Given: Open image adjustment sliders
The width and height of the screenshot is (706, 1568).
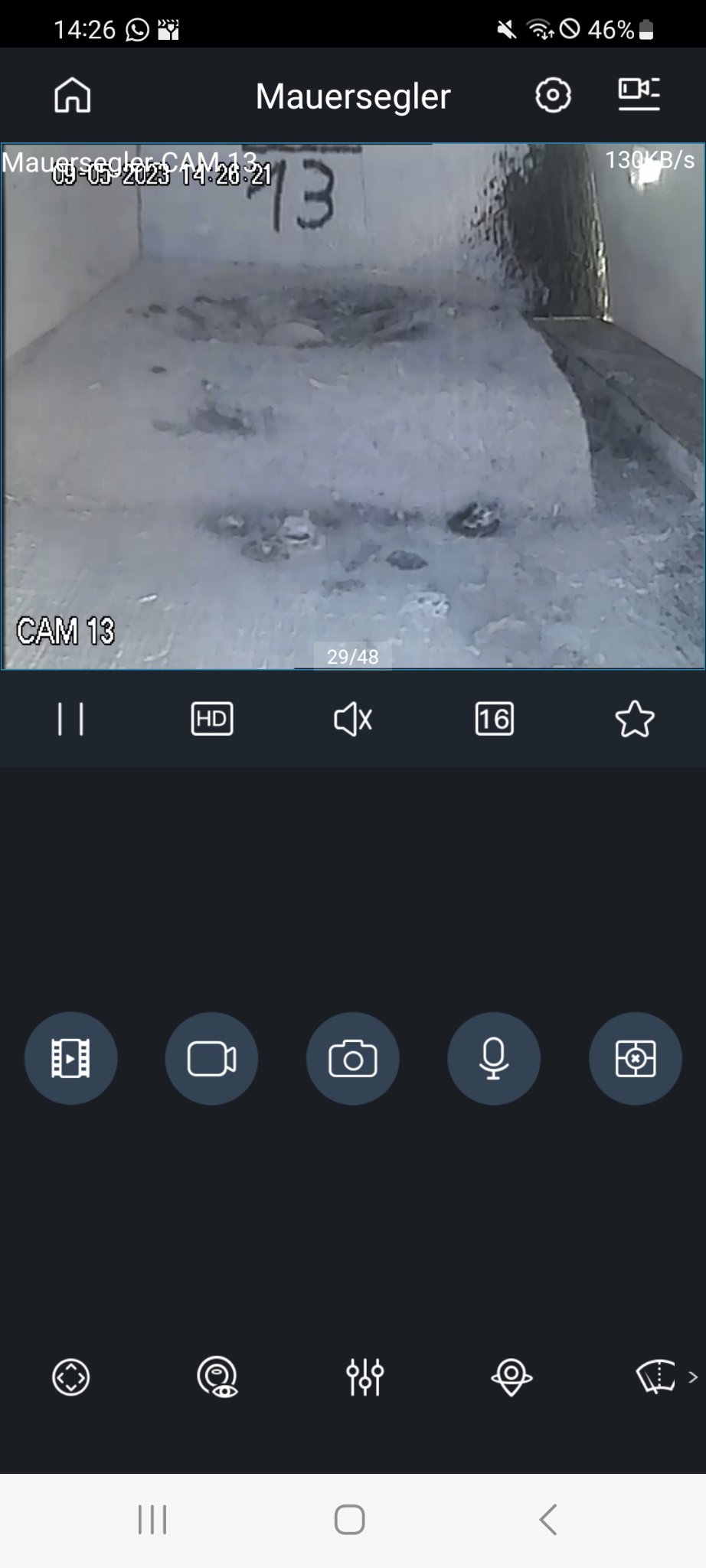Looking at the screenshot, I should [x=364, y=1377].
